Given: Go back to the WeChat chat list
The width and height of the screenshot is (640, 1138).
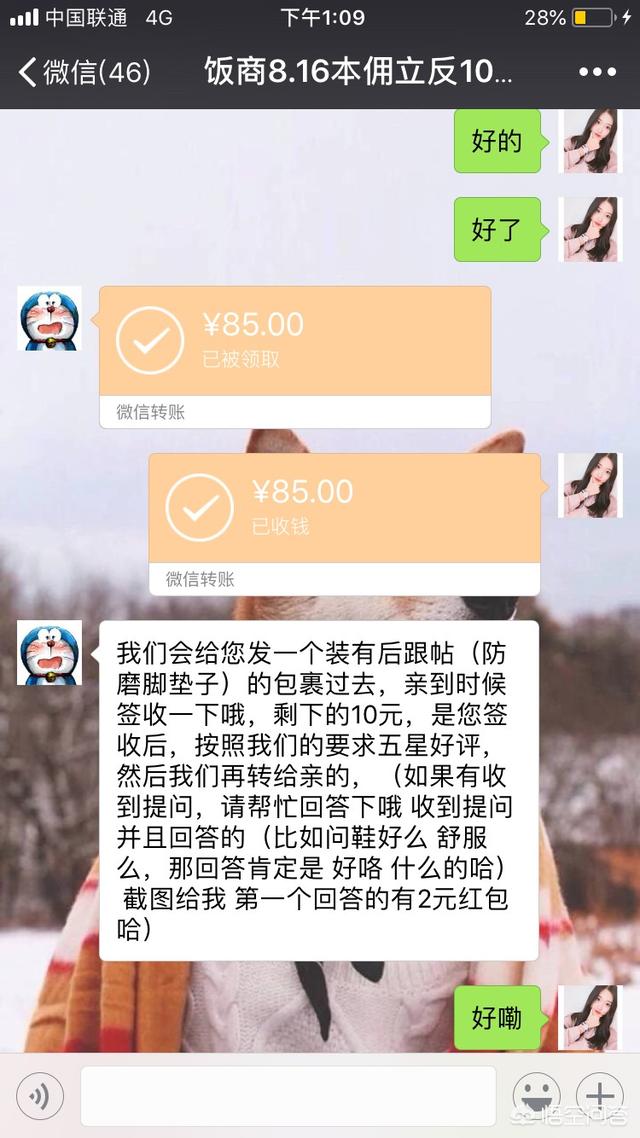Looking at the screenshot, I should click(83, 72).
